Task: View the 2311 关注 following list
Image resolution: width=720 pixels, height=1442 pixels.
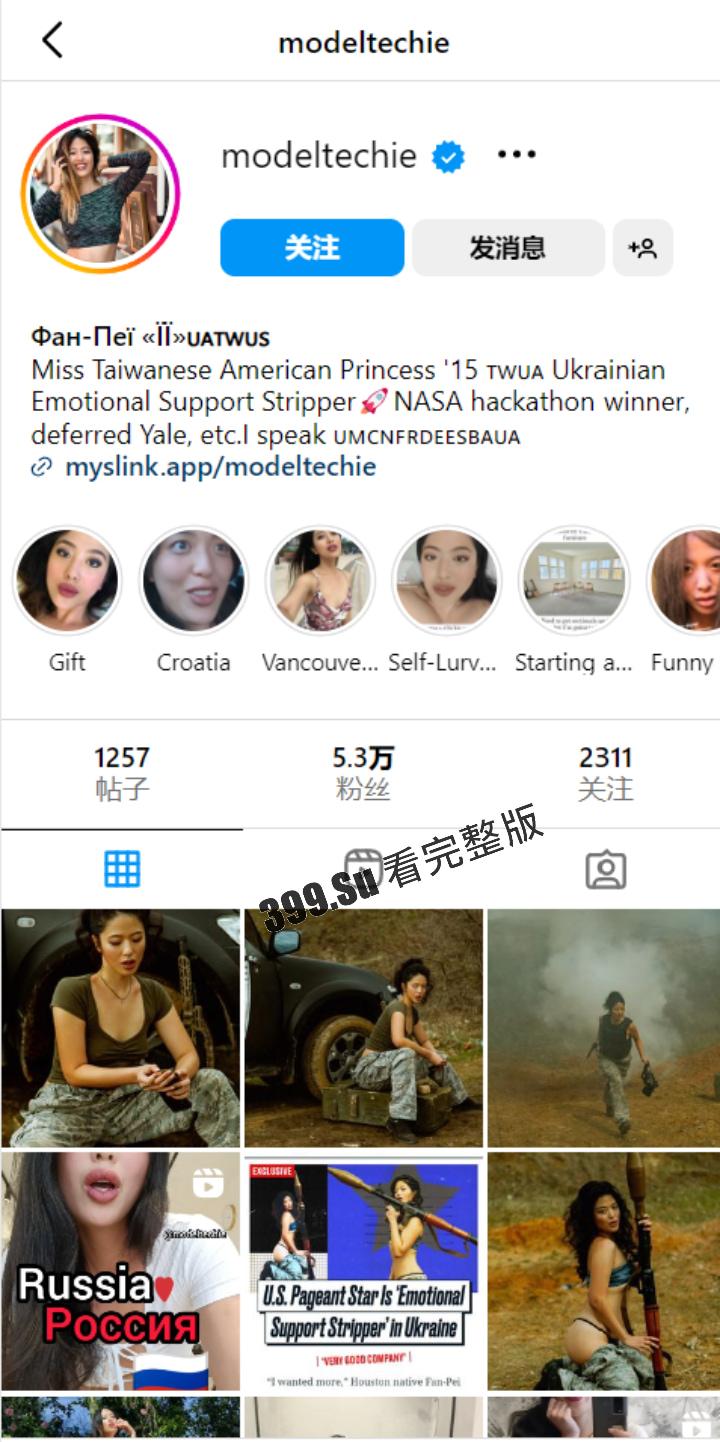Action: pyautogui.click(x=605, y=773)
